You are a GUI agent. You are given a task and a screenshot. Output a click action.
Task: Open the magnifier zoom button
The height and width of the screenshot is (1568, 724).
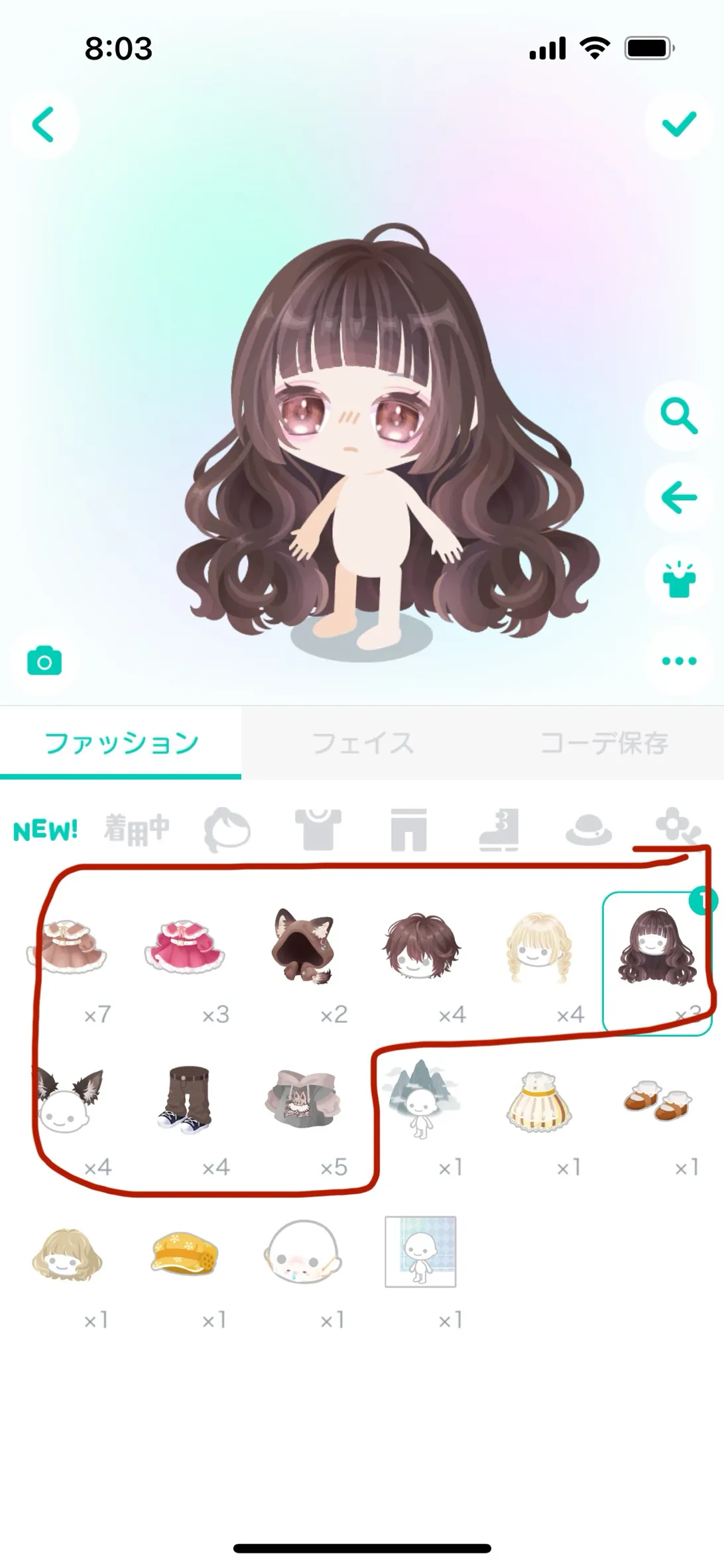(x=679, y=417)
